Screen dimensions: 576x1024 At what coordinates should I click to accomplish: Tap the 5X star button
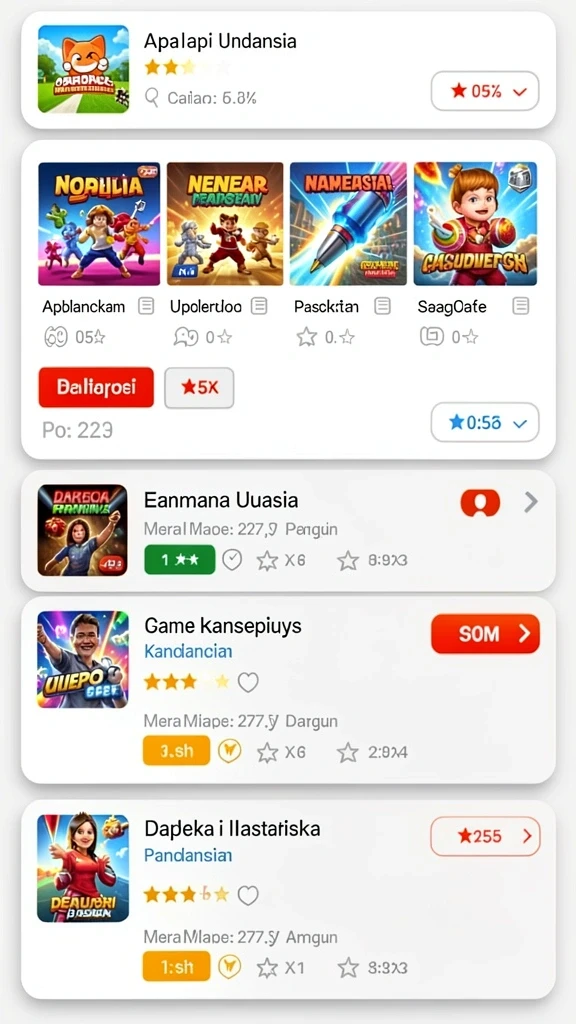point(199,387)
